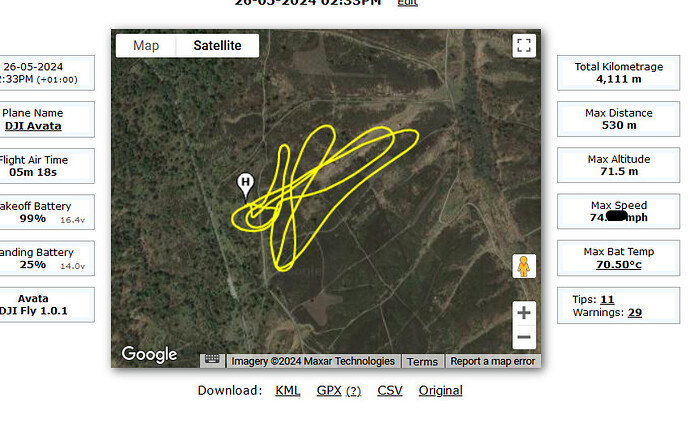
Task: Select the Satellite view
Action: click(x=217, y=45)
